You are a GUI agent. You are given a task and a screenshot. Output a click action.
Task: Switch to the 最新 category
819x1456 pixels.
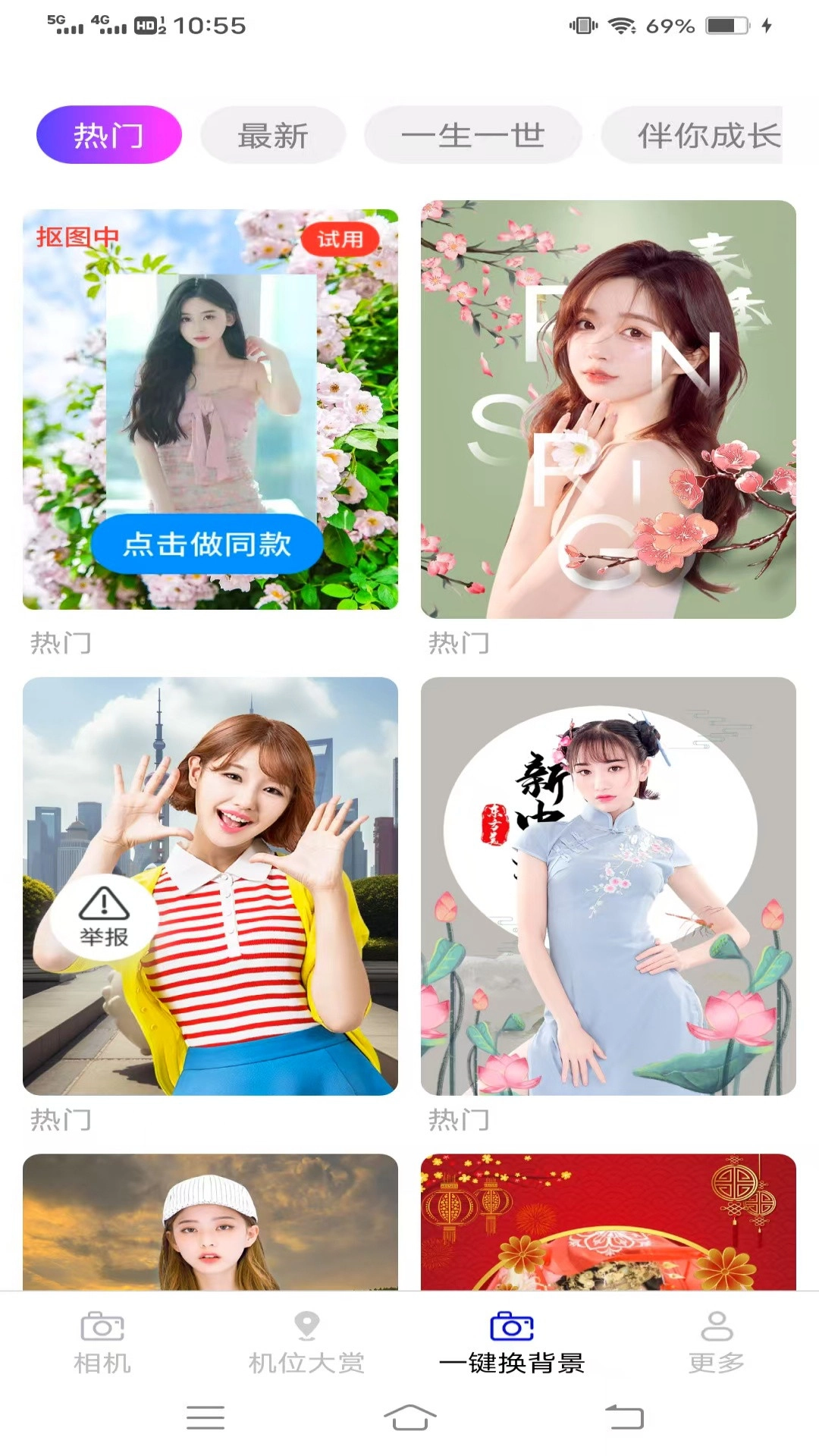273,135
